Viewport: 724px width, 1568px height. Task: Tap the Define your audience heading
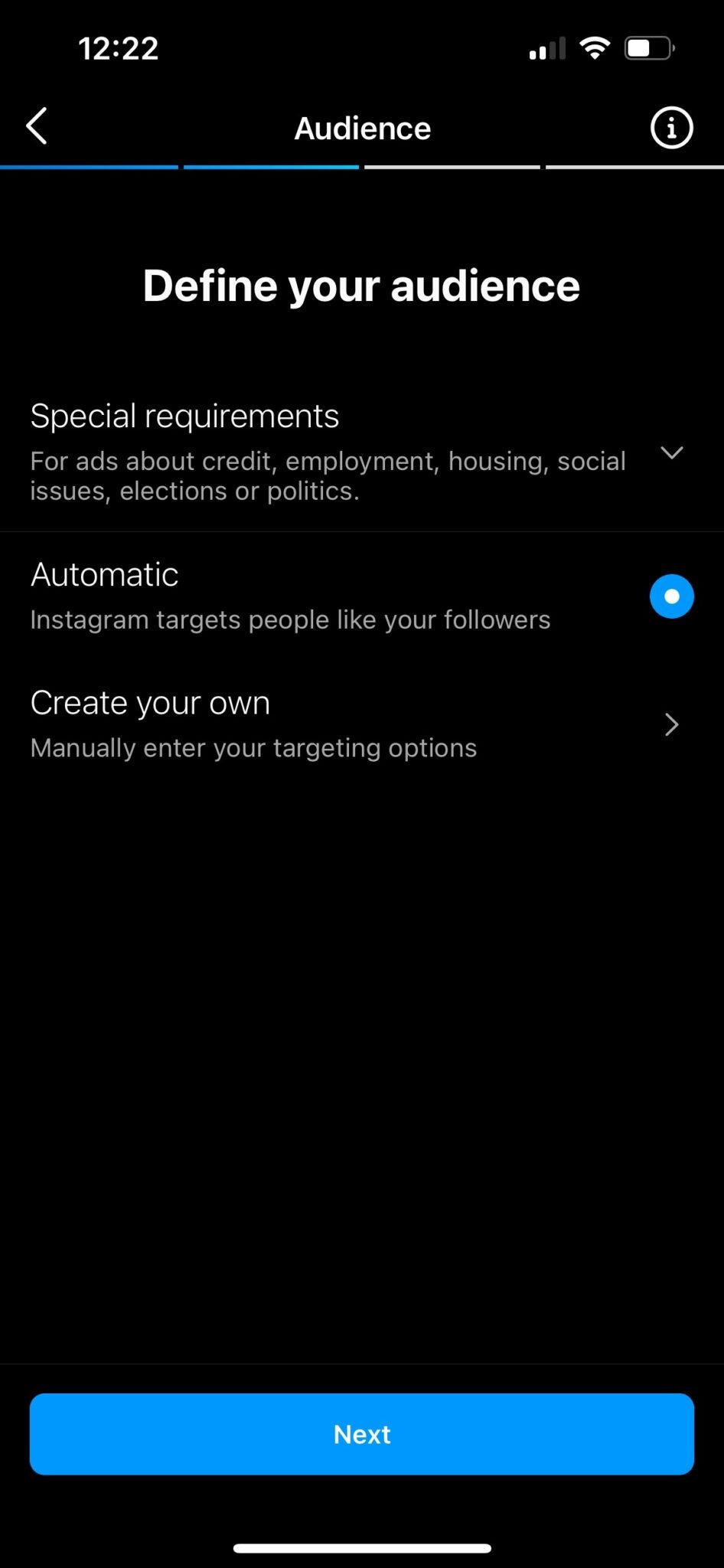[362, 285]
